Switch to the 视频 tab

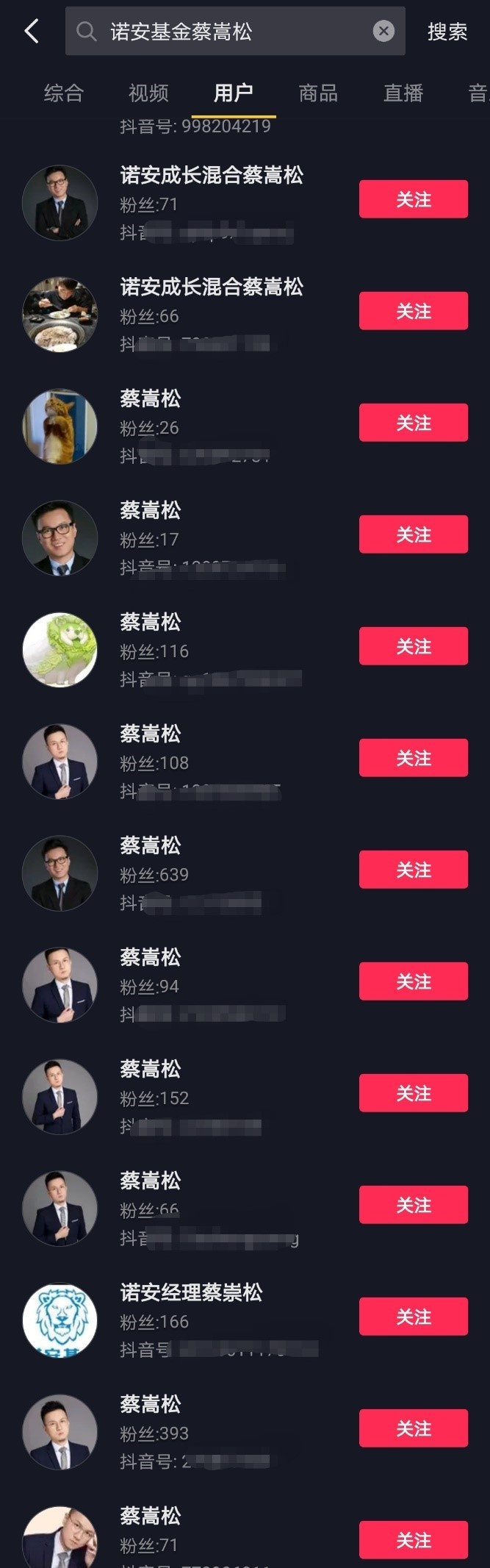(x=148, y=93)
